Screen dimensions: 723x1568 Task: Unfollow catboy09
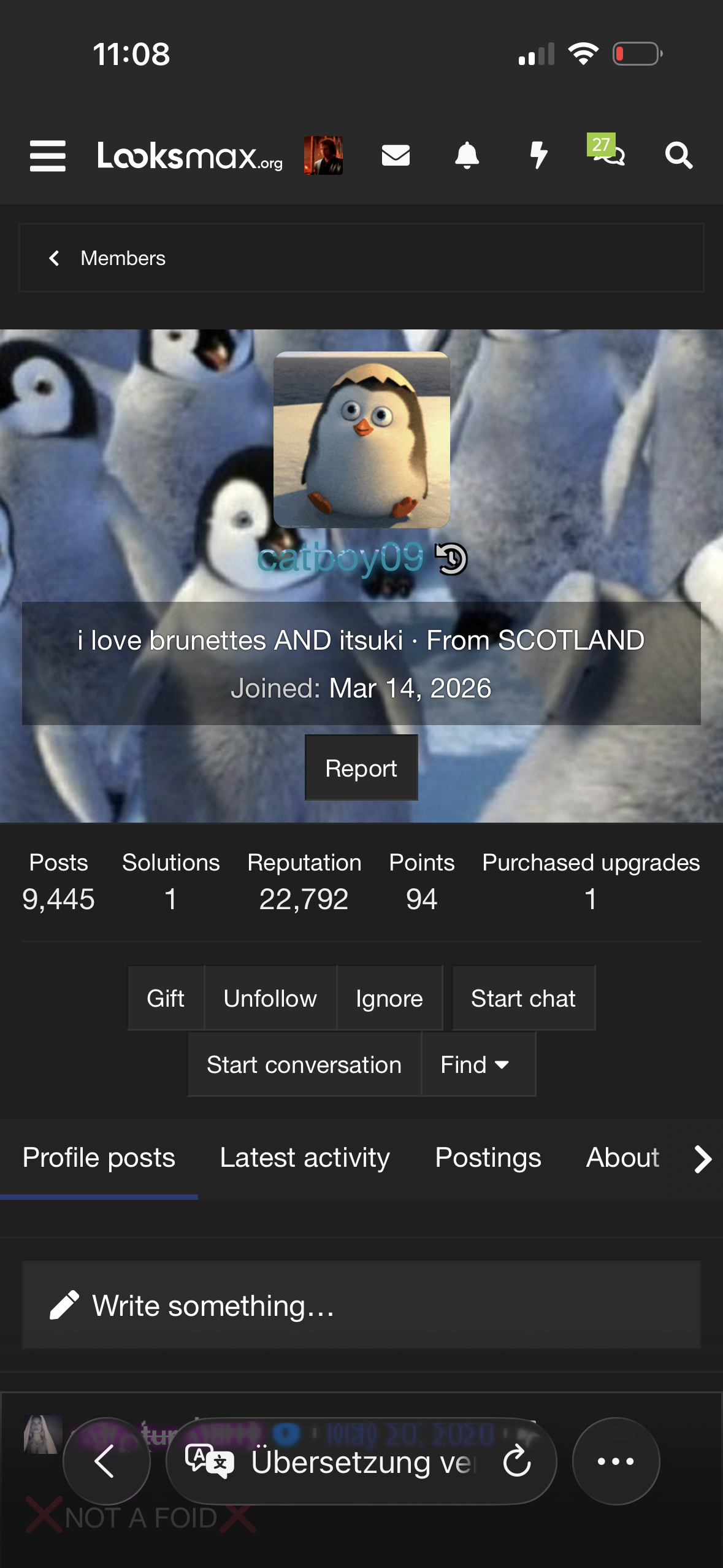tap(270, 998)
